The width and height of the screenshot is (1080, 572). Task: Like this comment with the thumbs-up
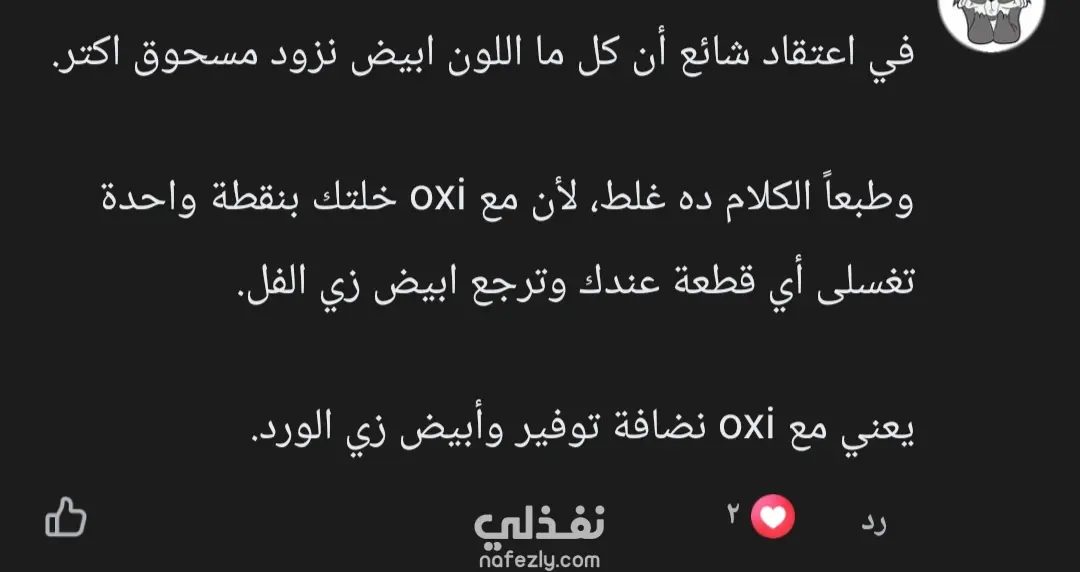[x=66, y=518]
